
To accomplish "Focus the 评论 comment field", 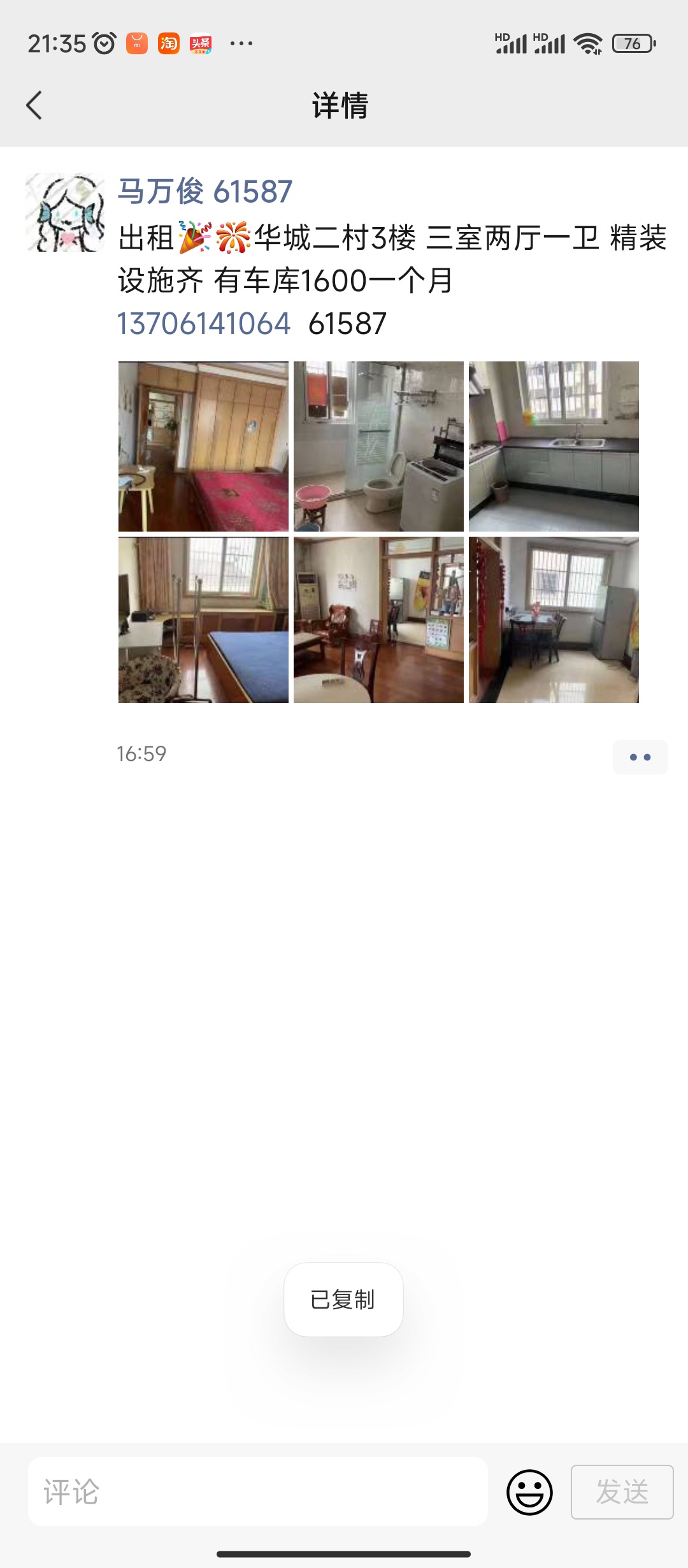I will (x=258, y=1492).
